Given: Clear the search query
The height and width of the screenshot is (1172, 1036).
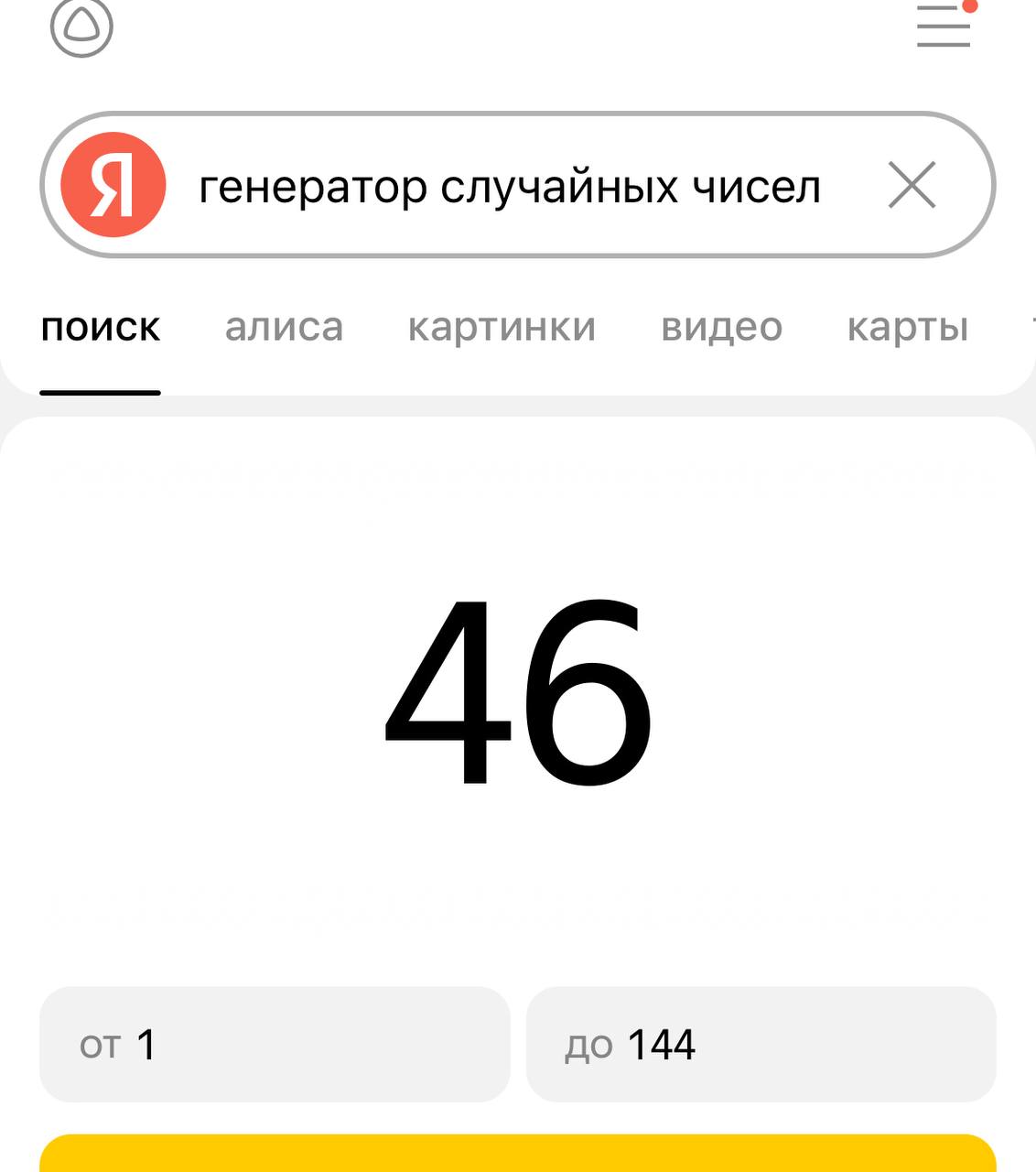Looking at the screenshot, I should click(912, 186).
